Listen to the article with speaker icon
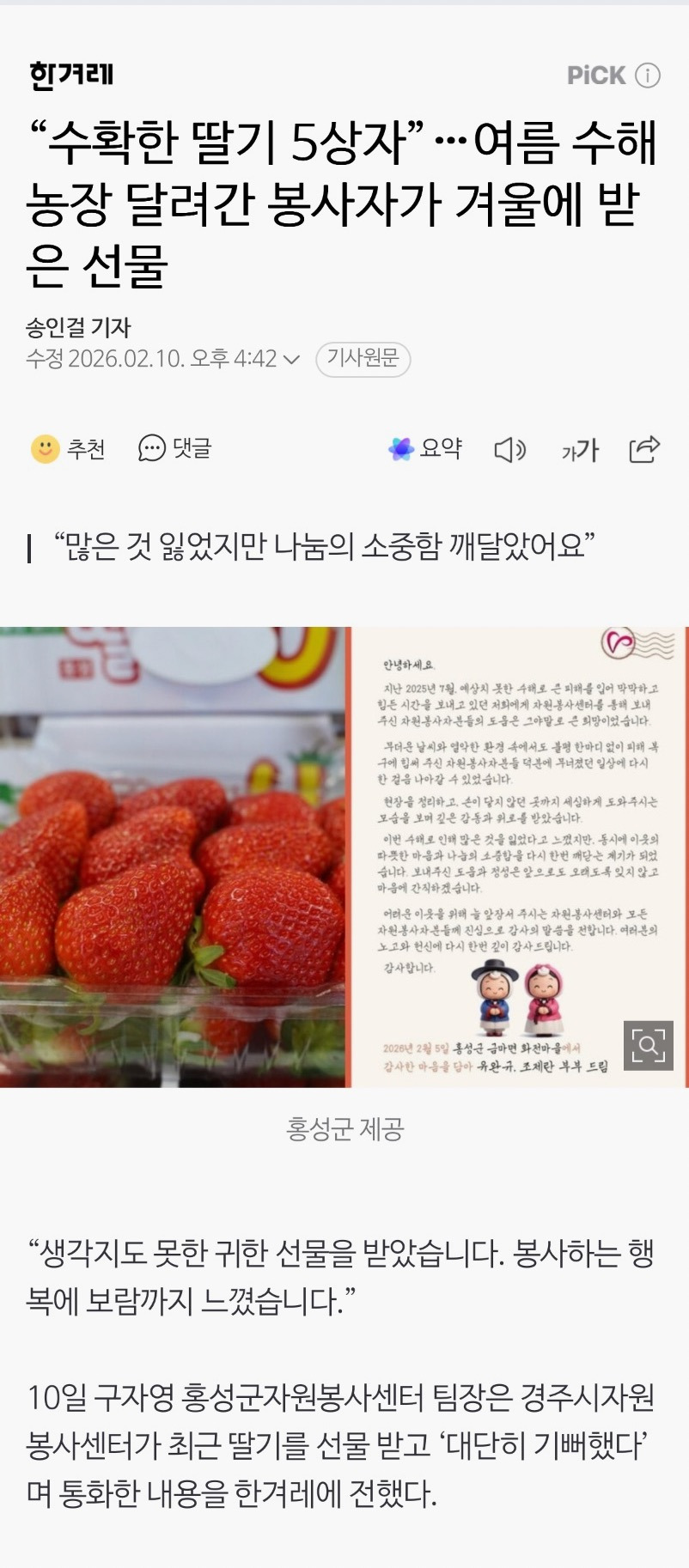This screenshot has height=1568, width=689. 510,449
